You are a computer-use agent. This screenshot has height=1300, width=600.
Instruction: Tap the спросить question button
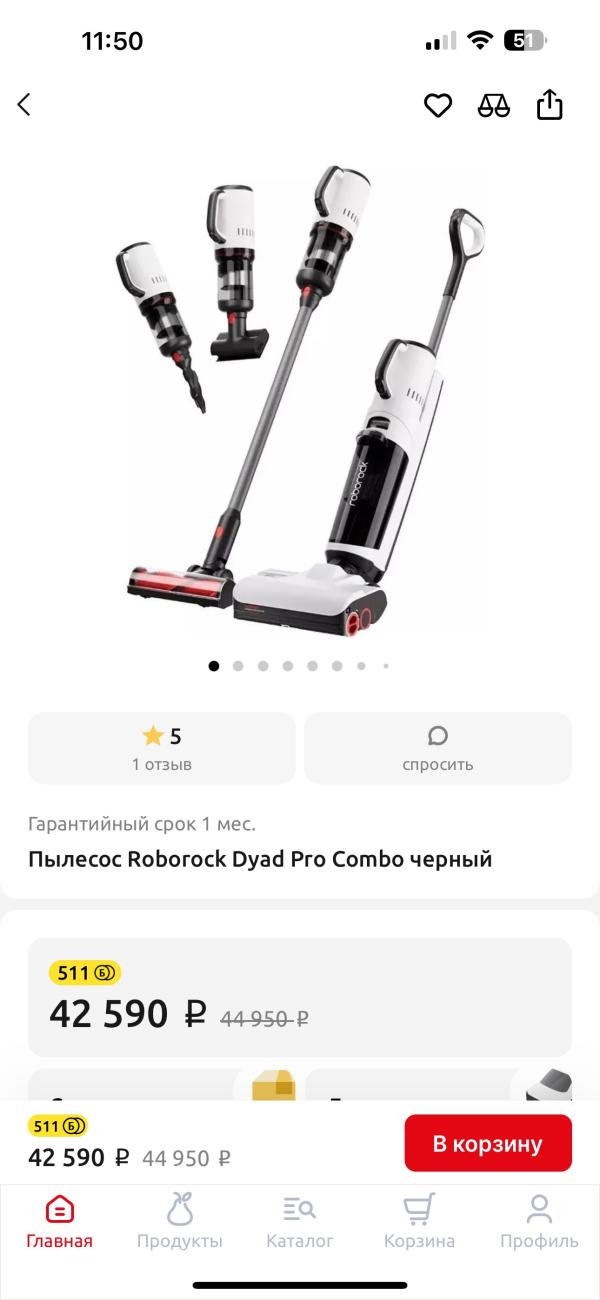pyautogui.click(x=438, y=748)
